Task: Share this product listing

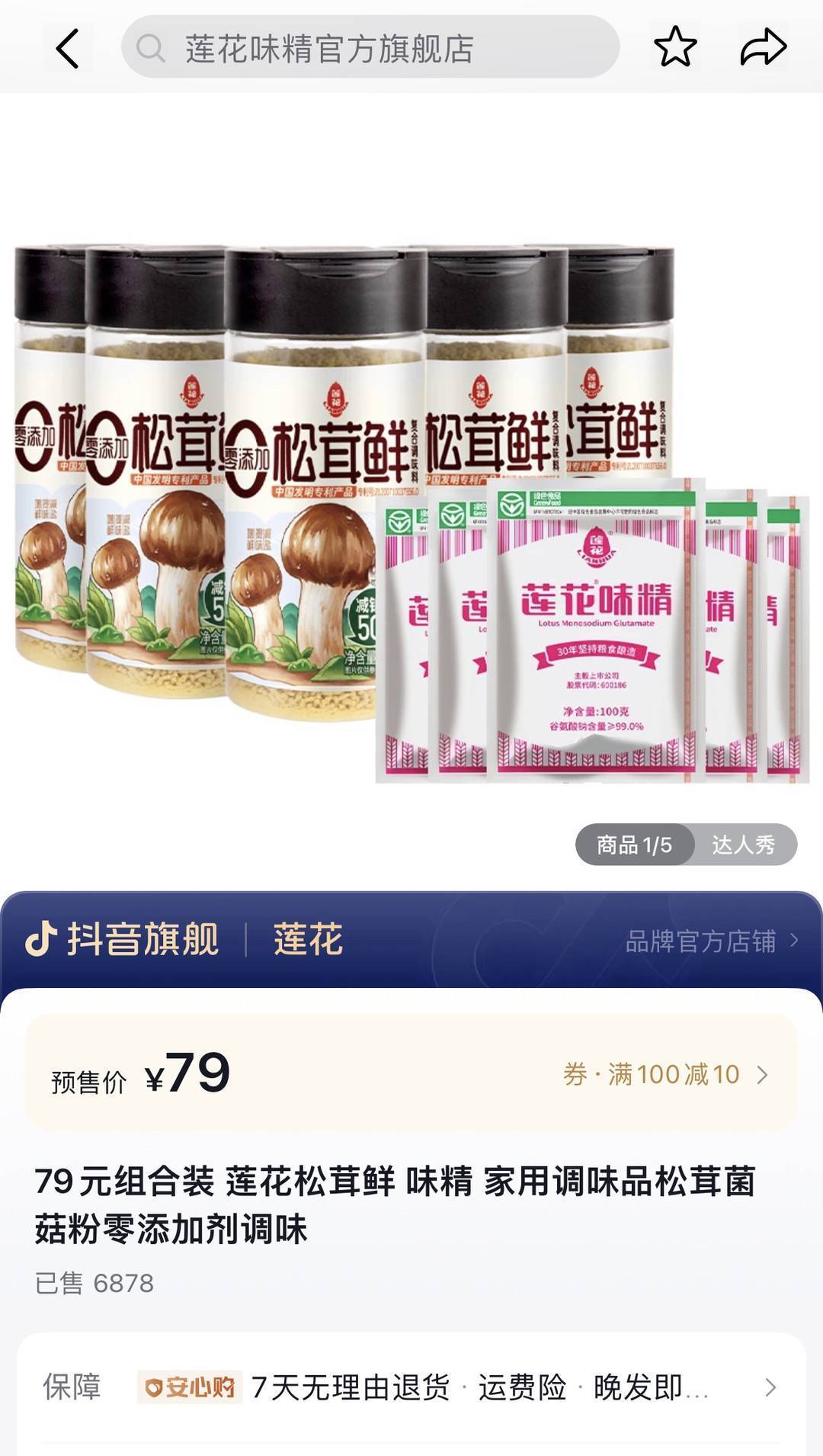Action: 763,47
